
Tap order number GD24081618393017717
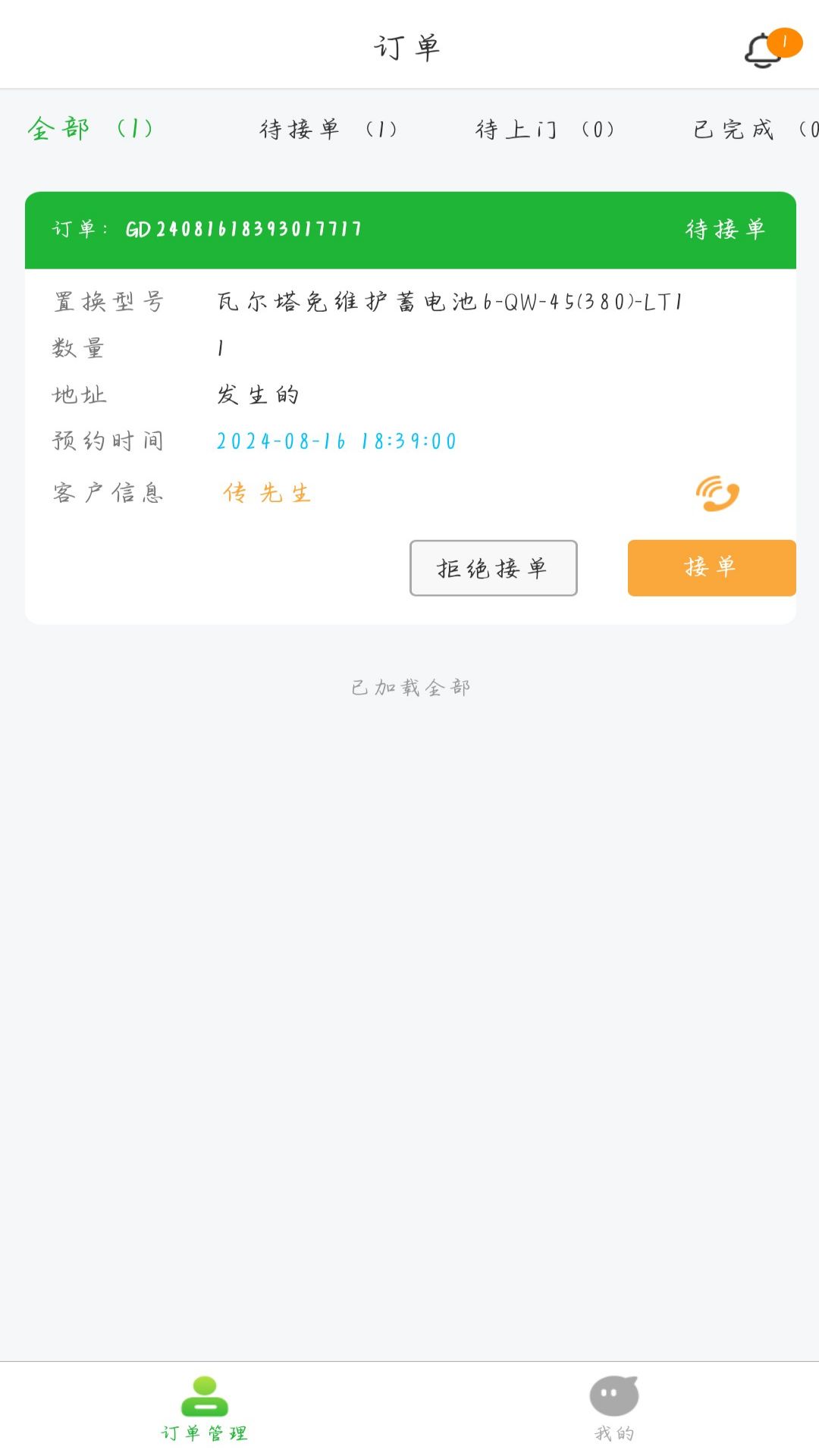click(243, 228)
